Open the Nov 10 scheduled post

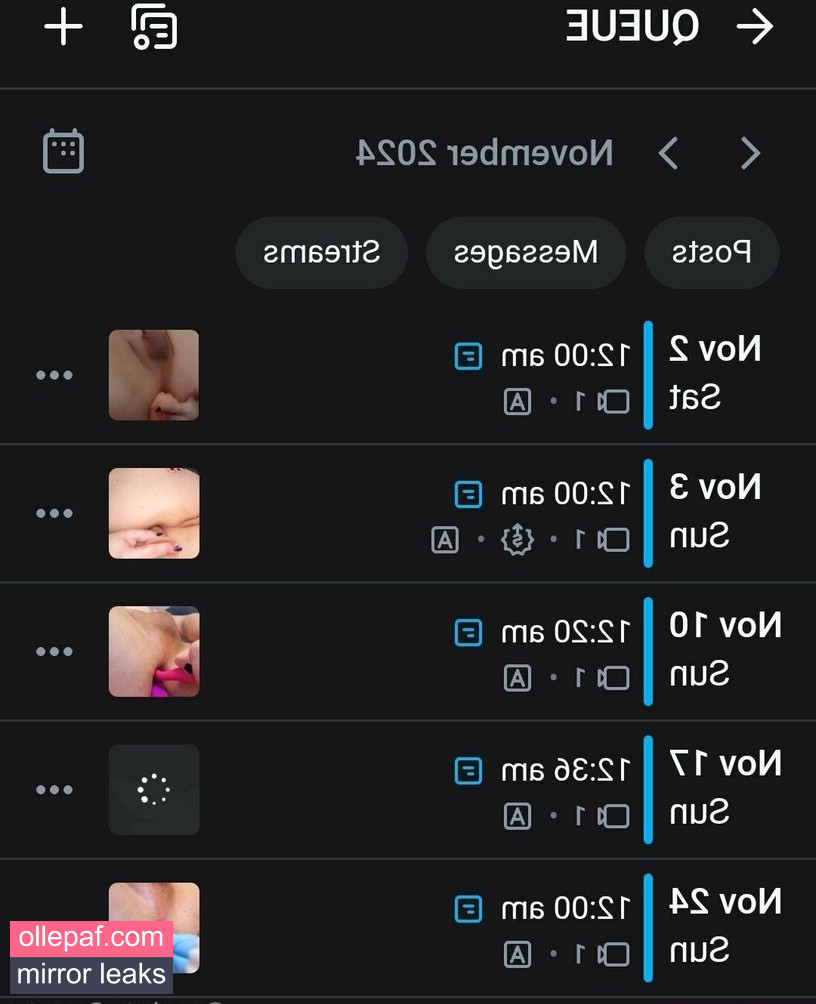(450, 651)
